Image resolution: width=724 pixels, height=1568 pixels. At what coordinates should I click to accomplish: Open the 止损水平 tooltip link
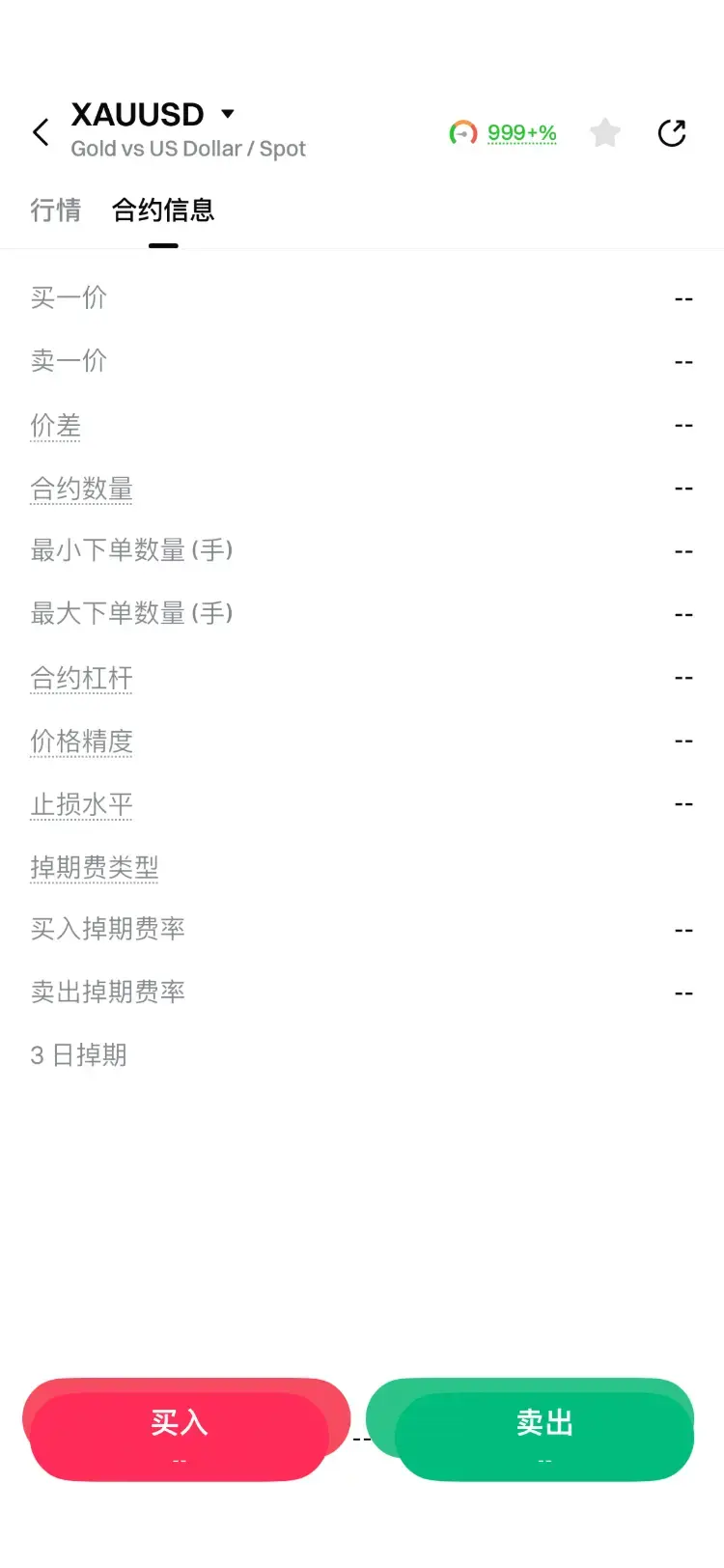(81, 803)
